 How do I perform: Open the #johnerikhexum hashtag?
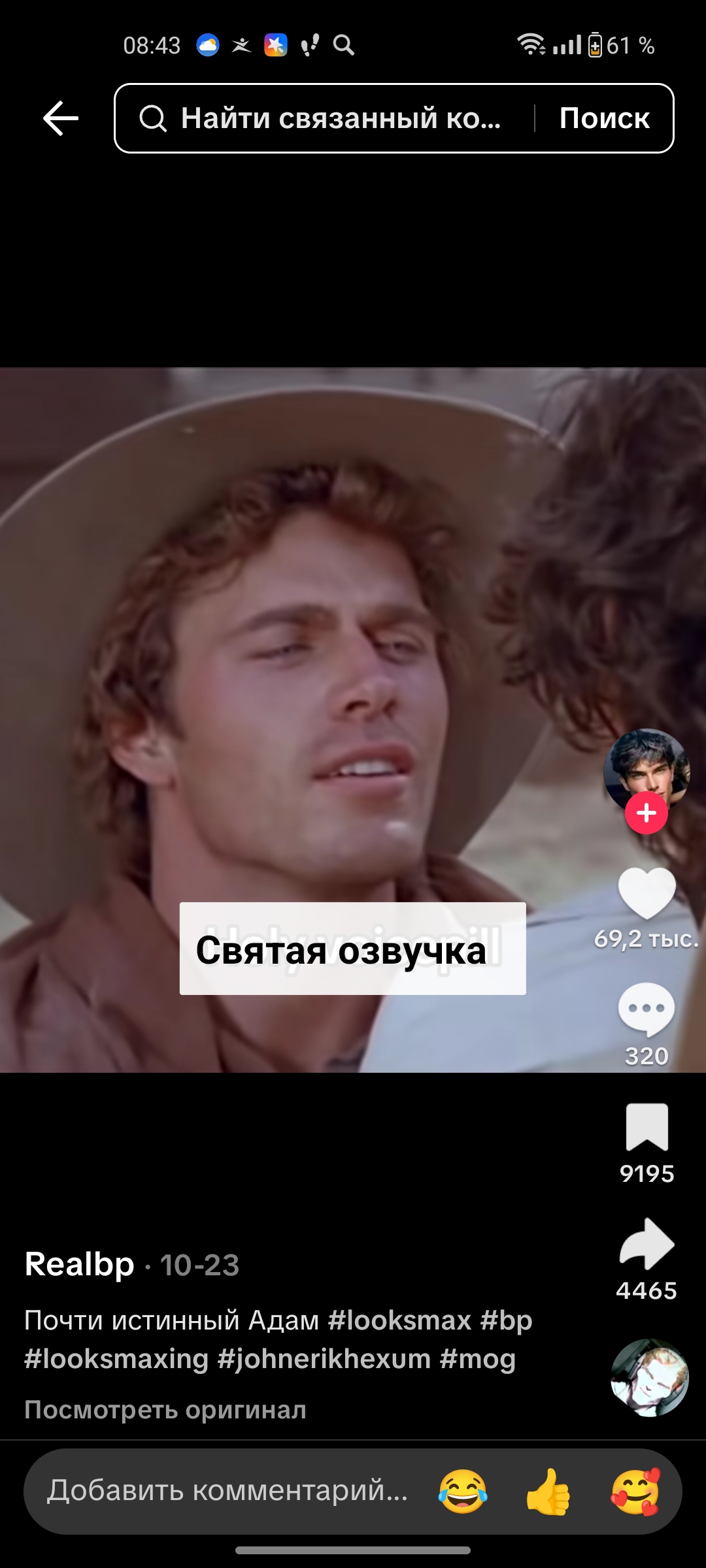pos(324,1359)
